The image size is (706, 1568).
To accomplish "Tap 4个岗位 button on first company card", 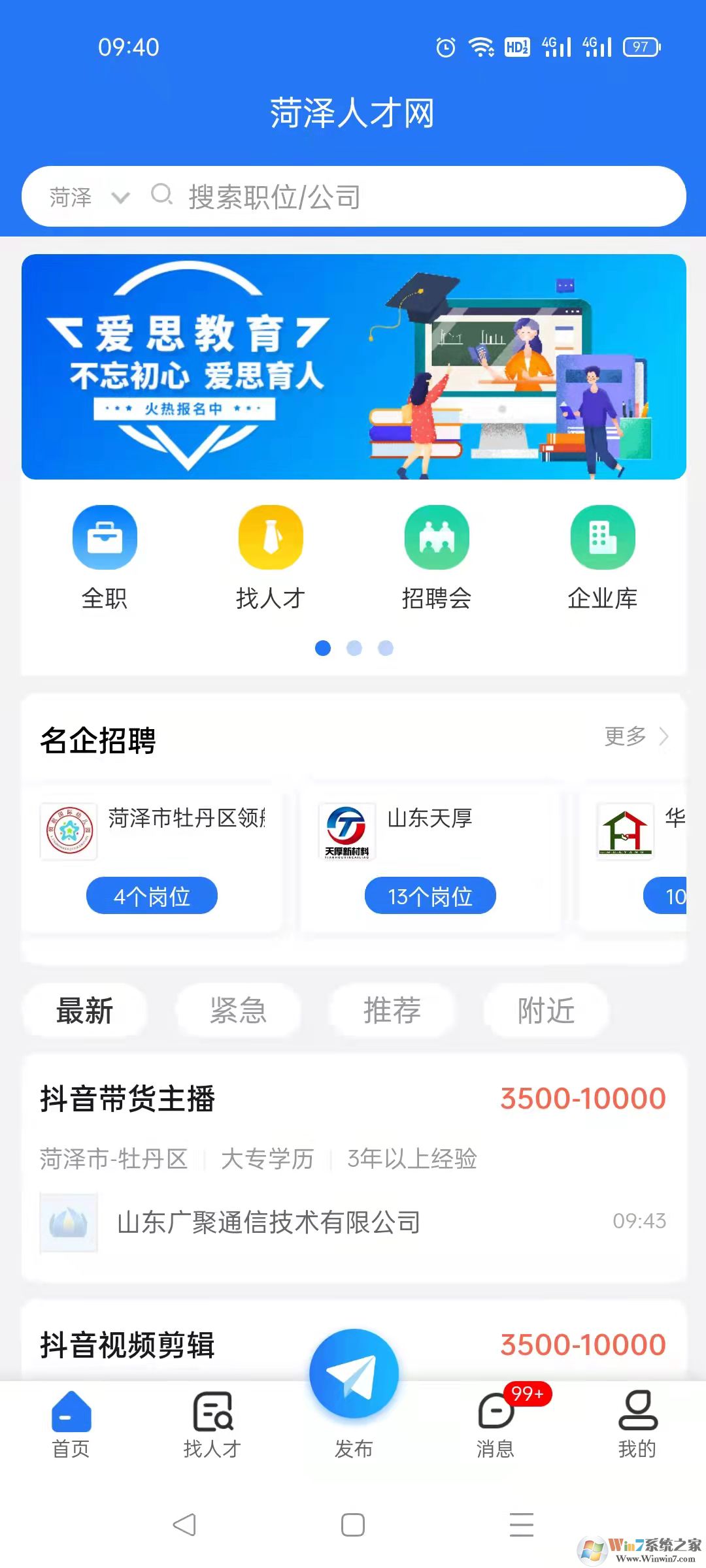I will pyautogui.click(x=151, y=896).
